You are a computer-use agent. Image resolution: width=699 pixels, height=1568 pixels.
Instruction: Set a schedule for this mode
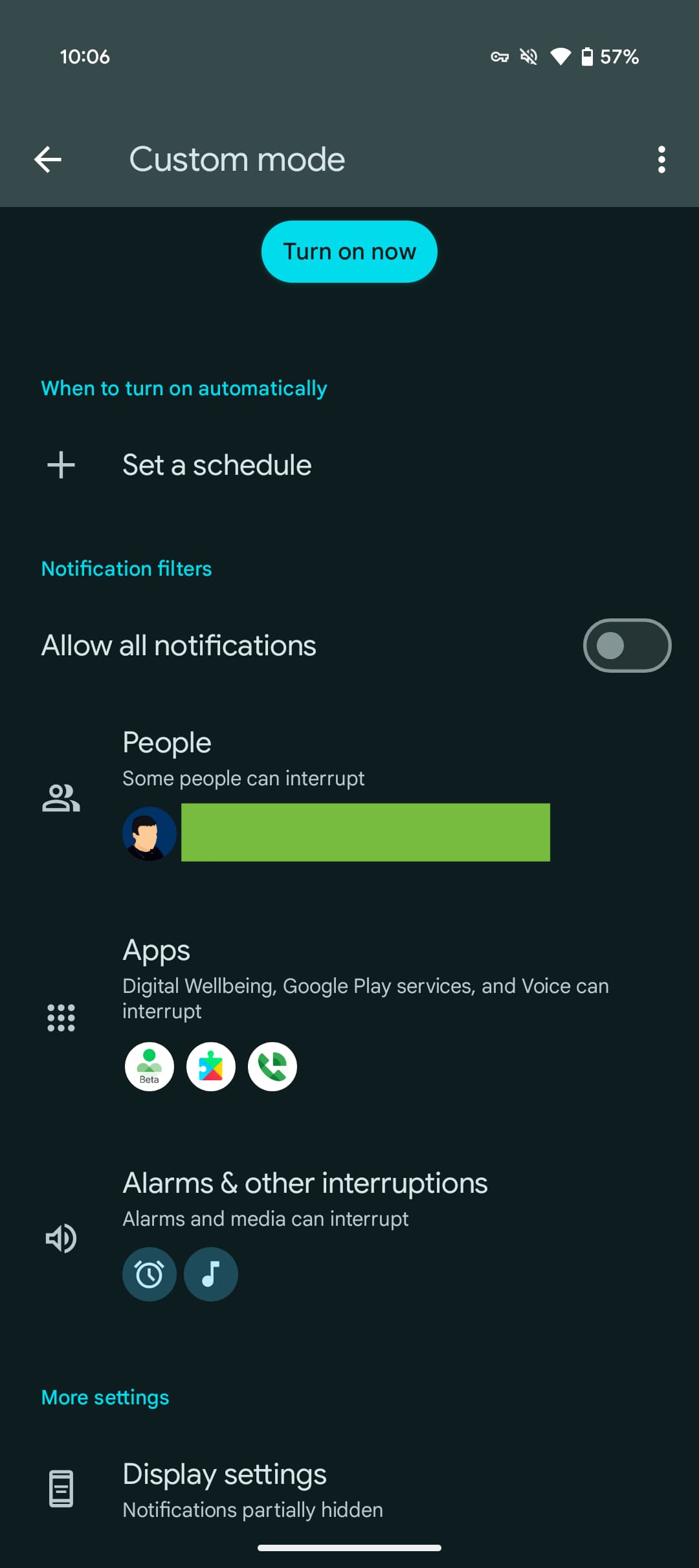point(217,465)
